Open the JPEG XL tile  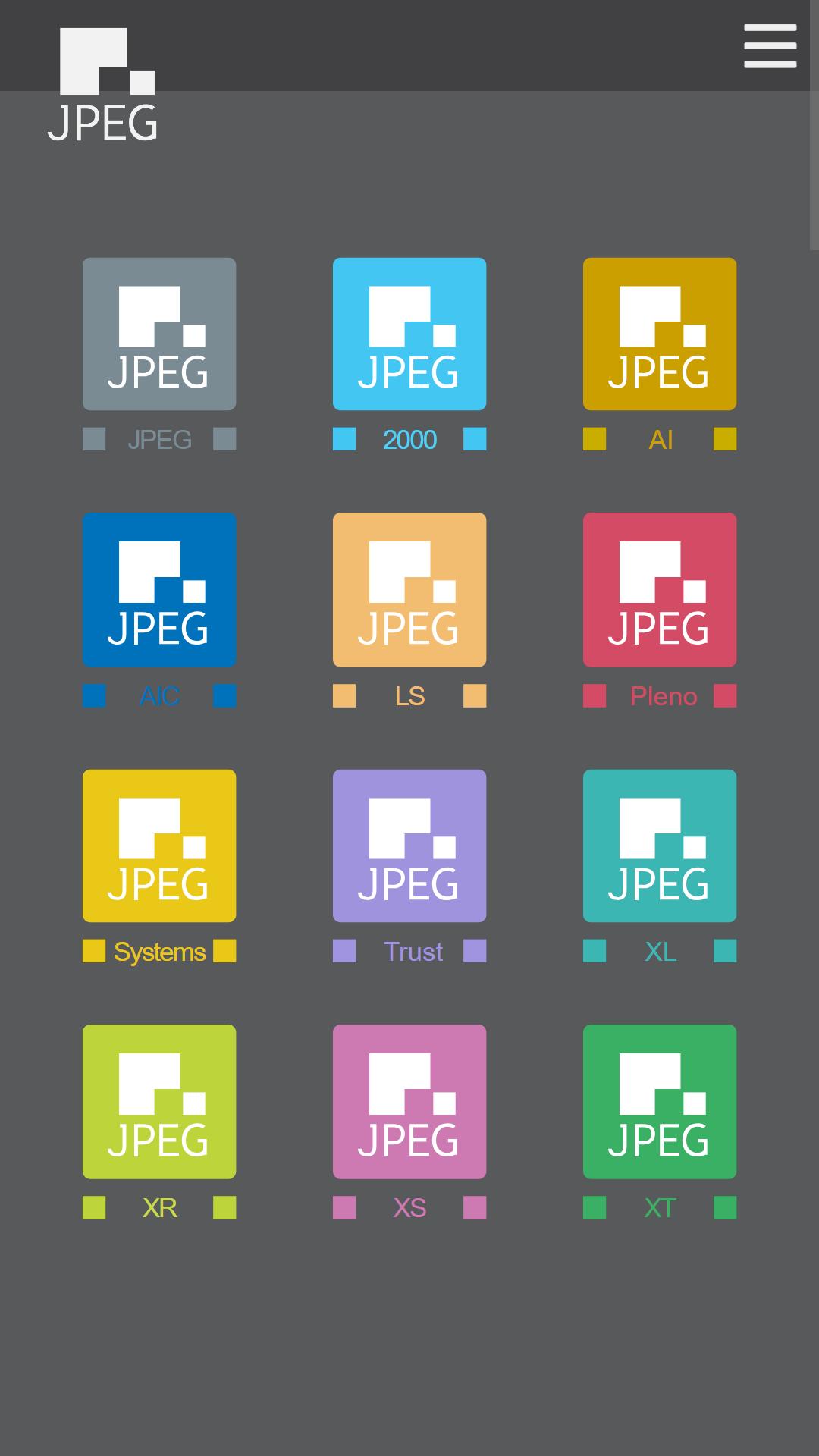pos(660,846)
